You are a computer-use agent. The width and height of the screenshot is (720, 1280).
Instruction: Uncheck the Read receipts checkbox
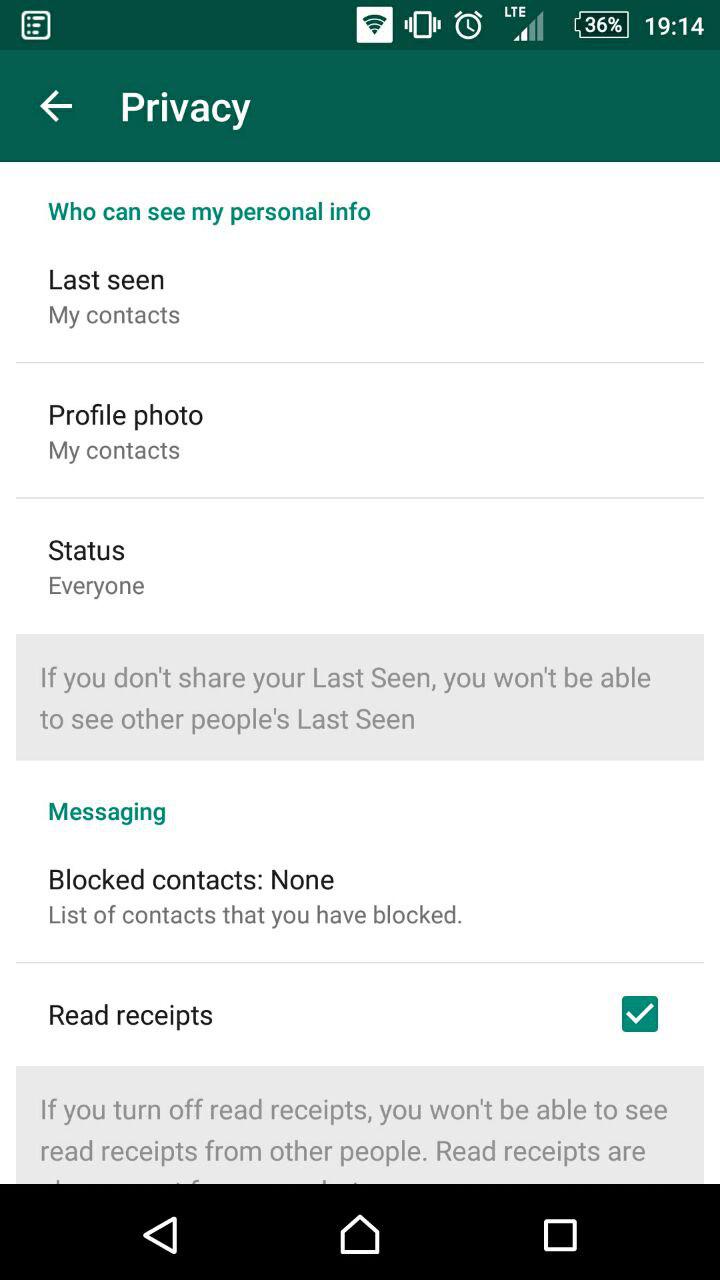pos(640,1014)
